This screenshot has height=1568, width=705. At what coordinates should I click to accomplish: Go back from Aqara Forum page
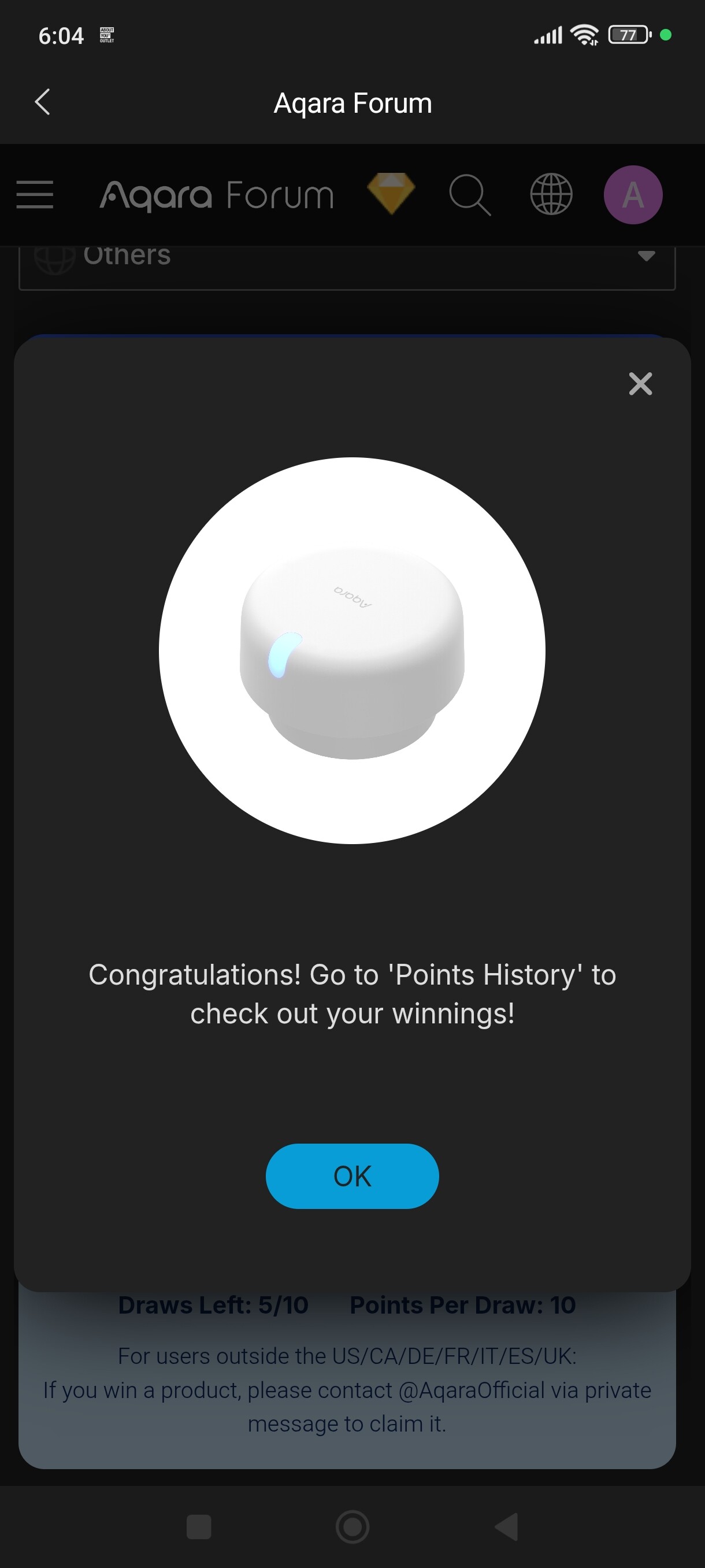click(43, 102)
